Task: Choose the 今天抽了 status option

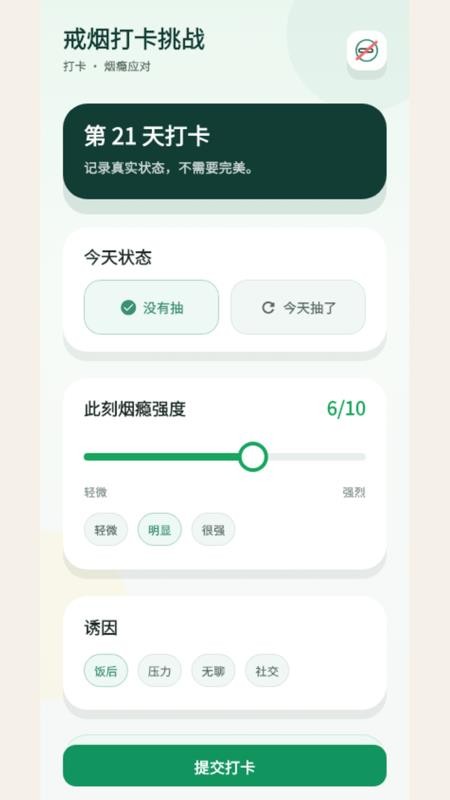Action: tap(298, 307)
